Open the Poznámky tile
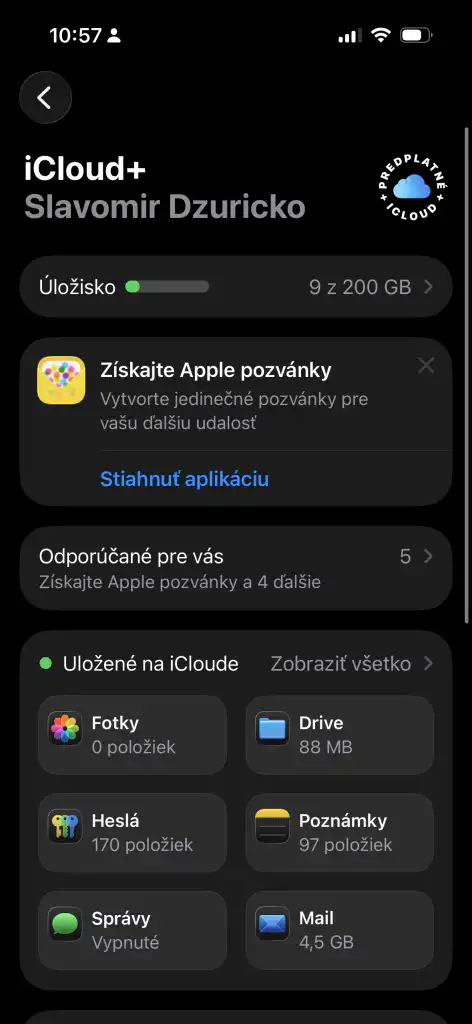Viewport: 472px width, 1024px height. [x=339, y=833]
